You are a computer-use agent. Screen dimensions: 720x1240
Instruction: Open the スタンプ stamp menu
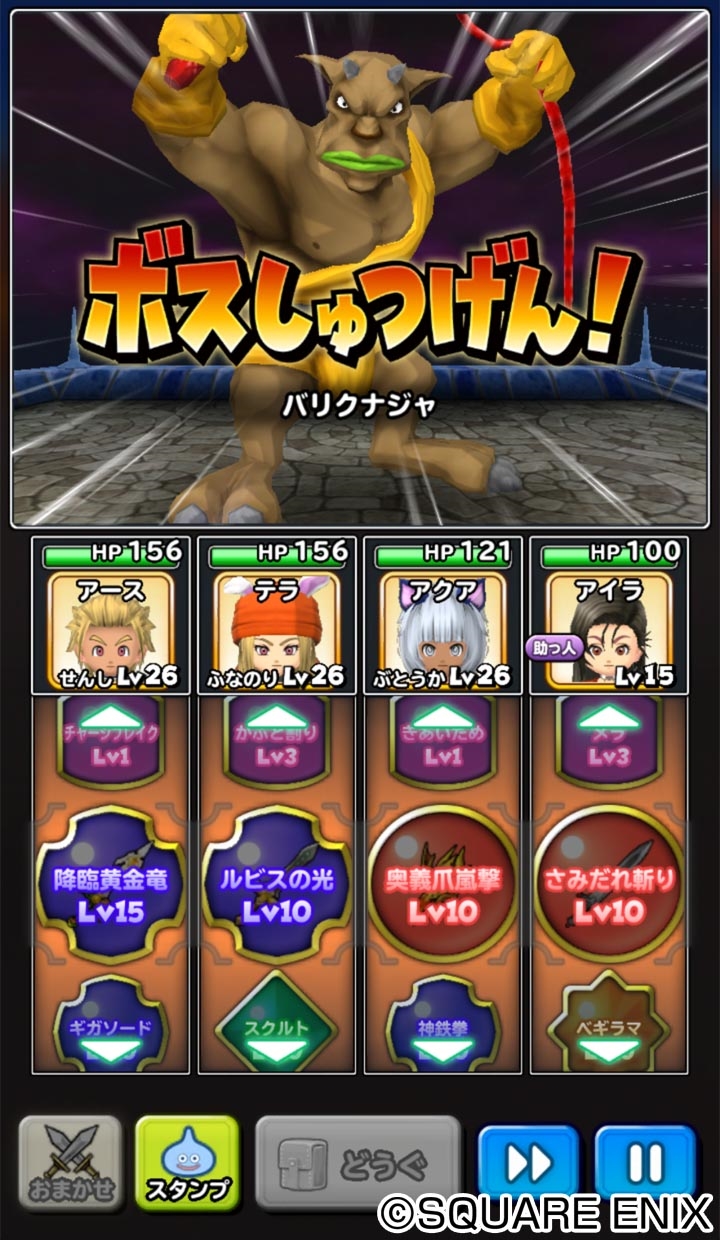pyautogui.click(x=187, y=1162)
